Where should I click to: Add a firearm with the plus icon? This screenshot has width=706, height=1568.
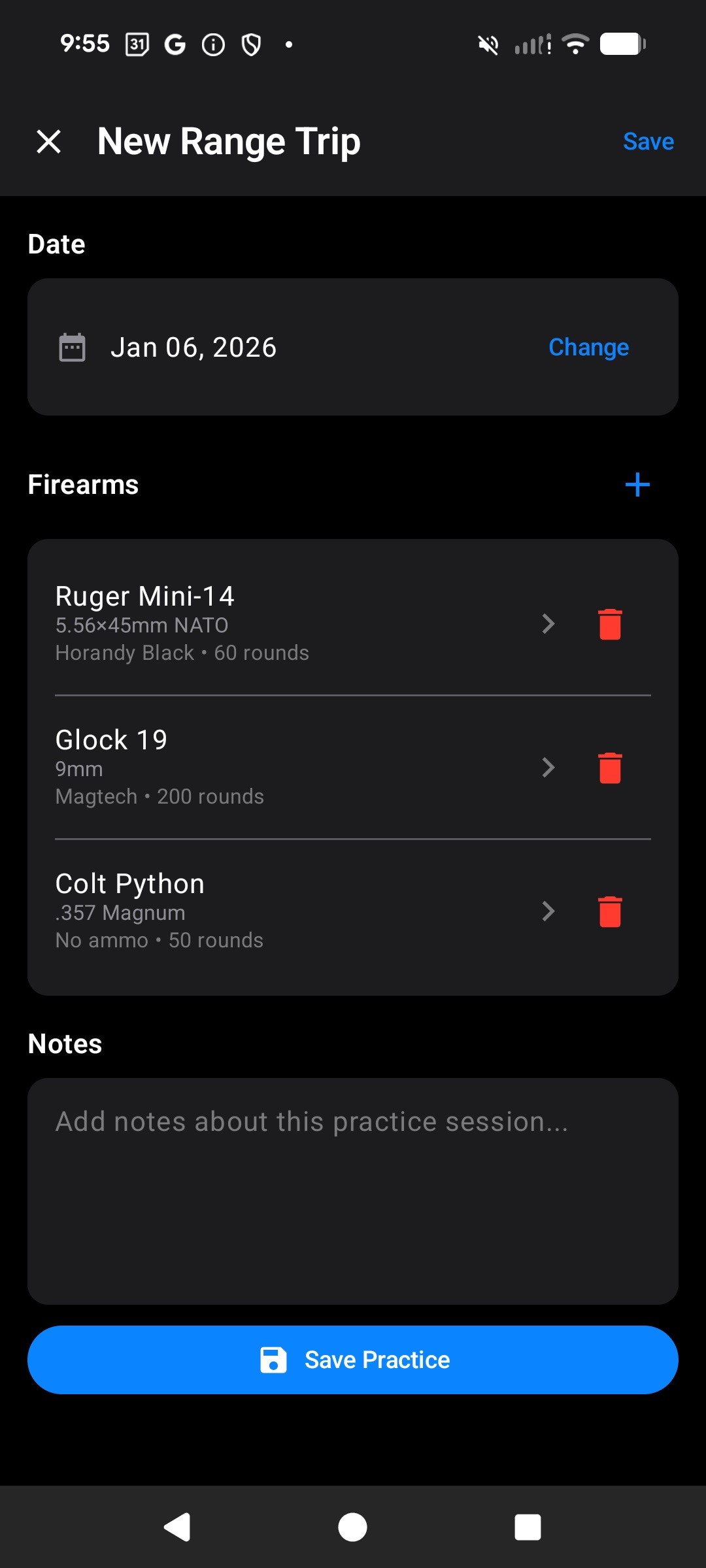tap(637, 485)
